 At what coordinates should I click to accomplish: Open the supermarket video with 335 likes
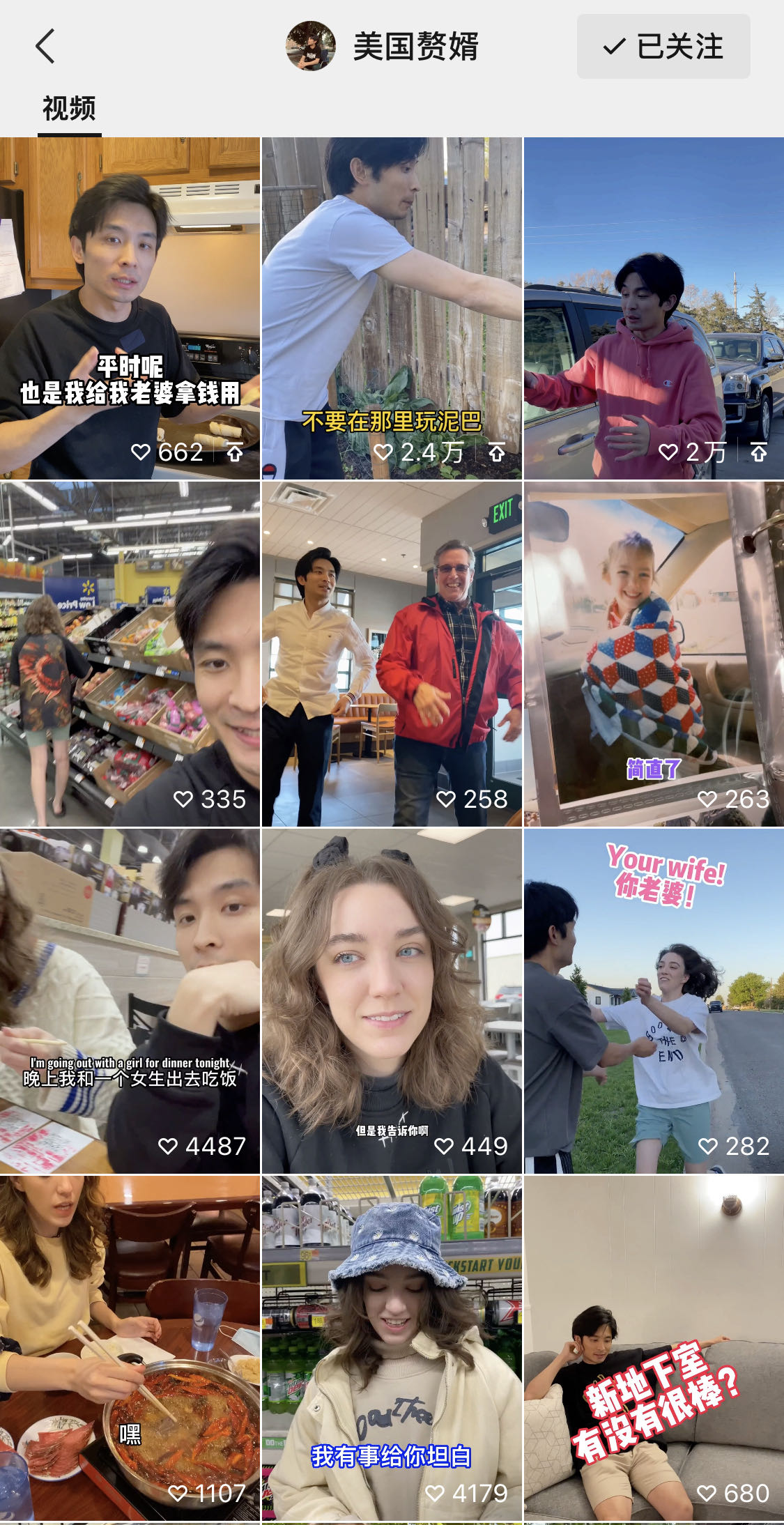(x=130, y=654)
